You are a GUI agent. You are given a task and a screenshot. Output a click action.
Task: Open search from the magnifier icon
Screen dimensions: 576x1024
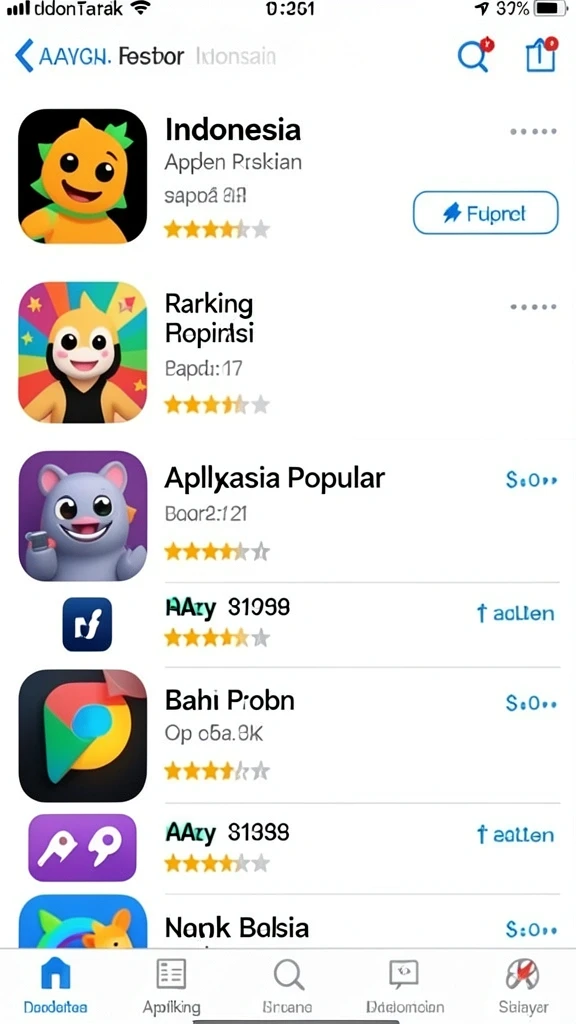tap(475, 56)
